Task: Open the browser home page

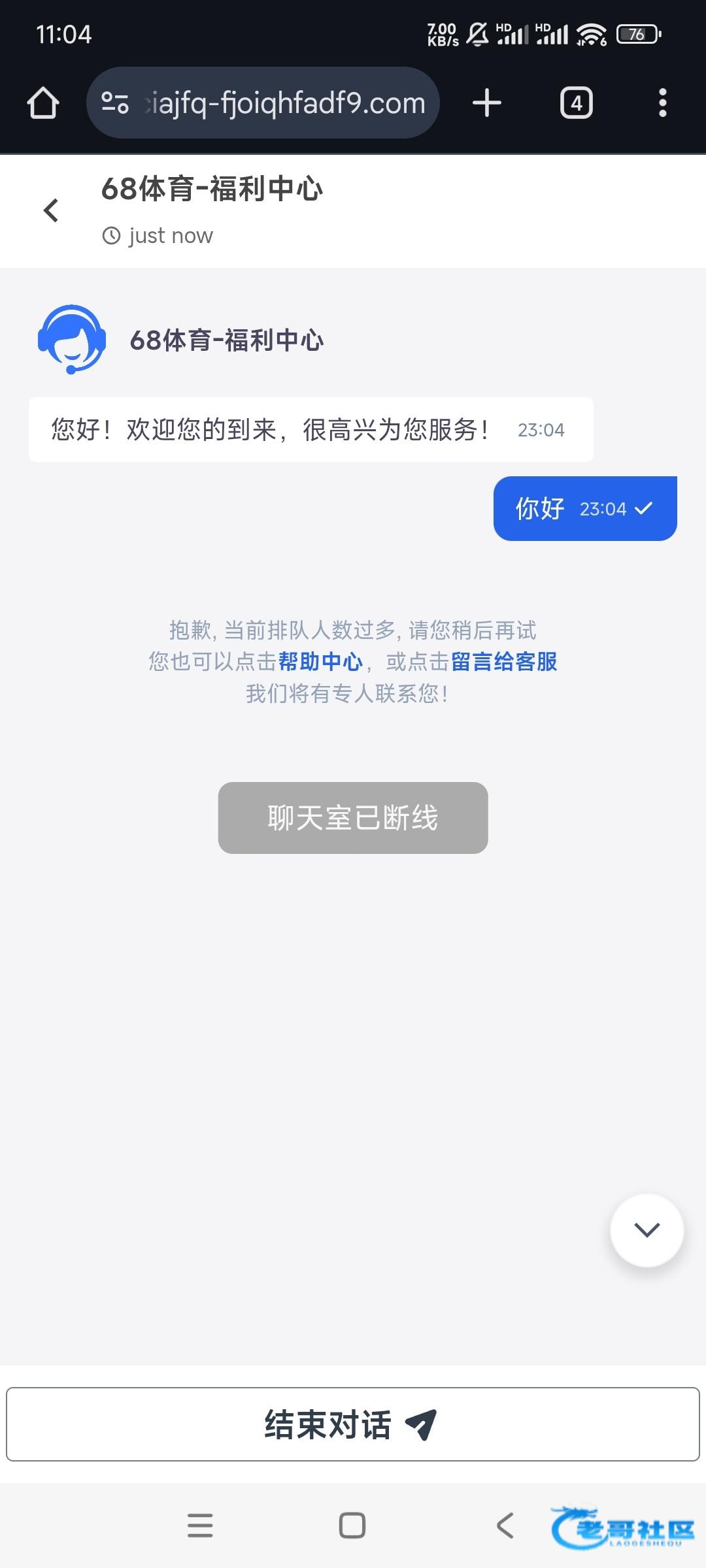Action: (x=43, y=103)
